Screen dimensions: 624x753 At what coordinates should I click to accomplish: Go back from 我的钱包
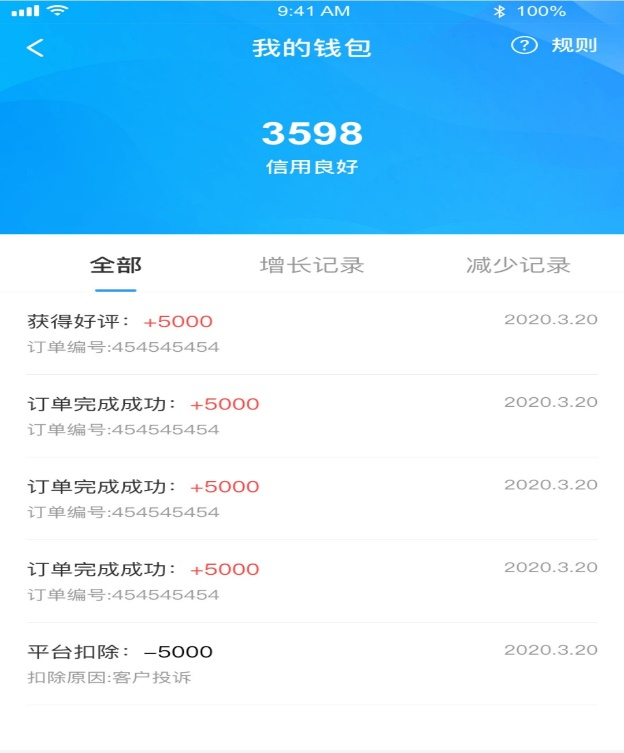[35, 48]
